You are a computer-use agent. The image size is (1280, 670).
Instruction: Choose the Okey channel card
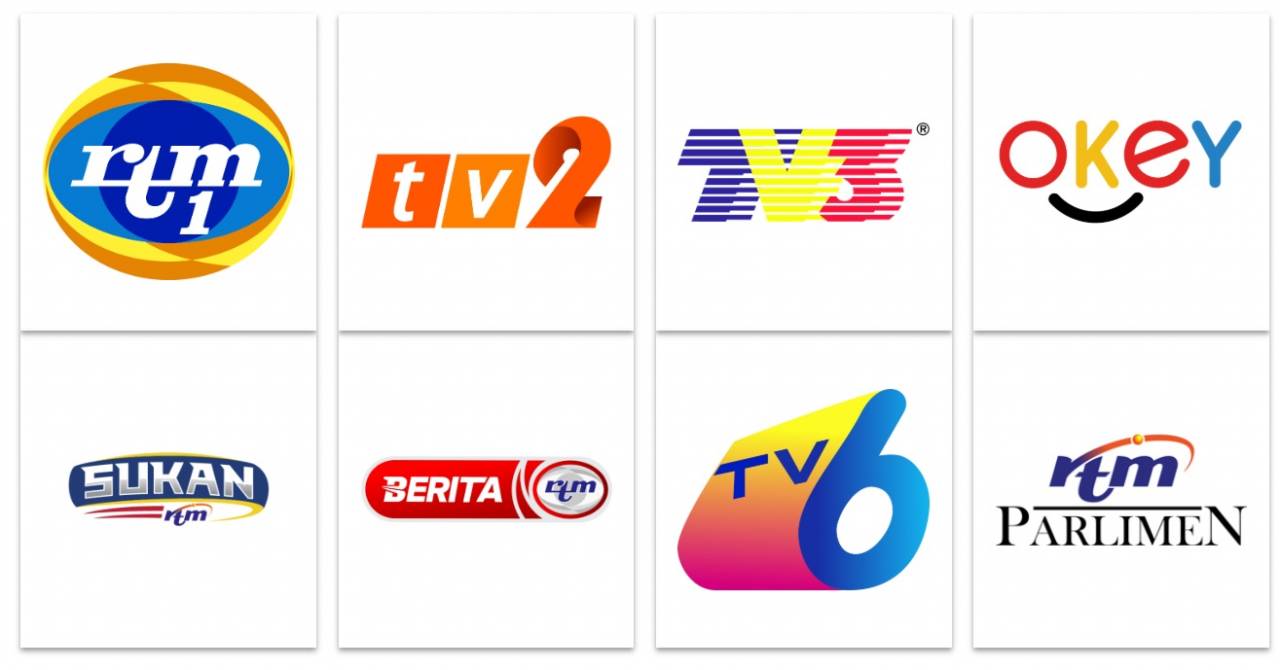(1120, 171)
